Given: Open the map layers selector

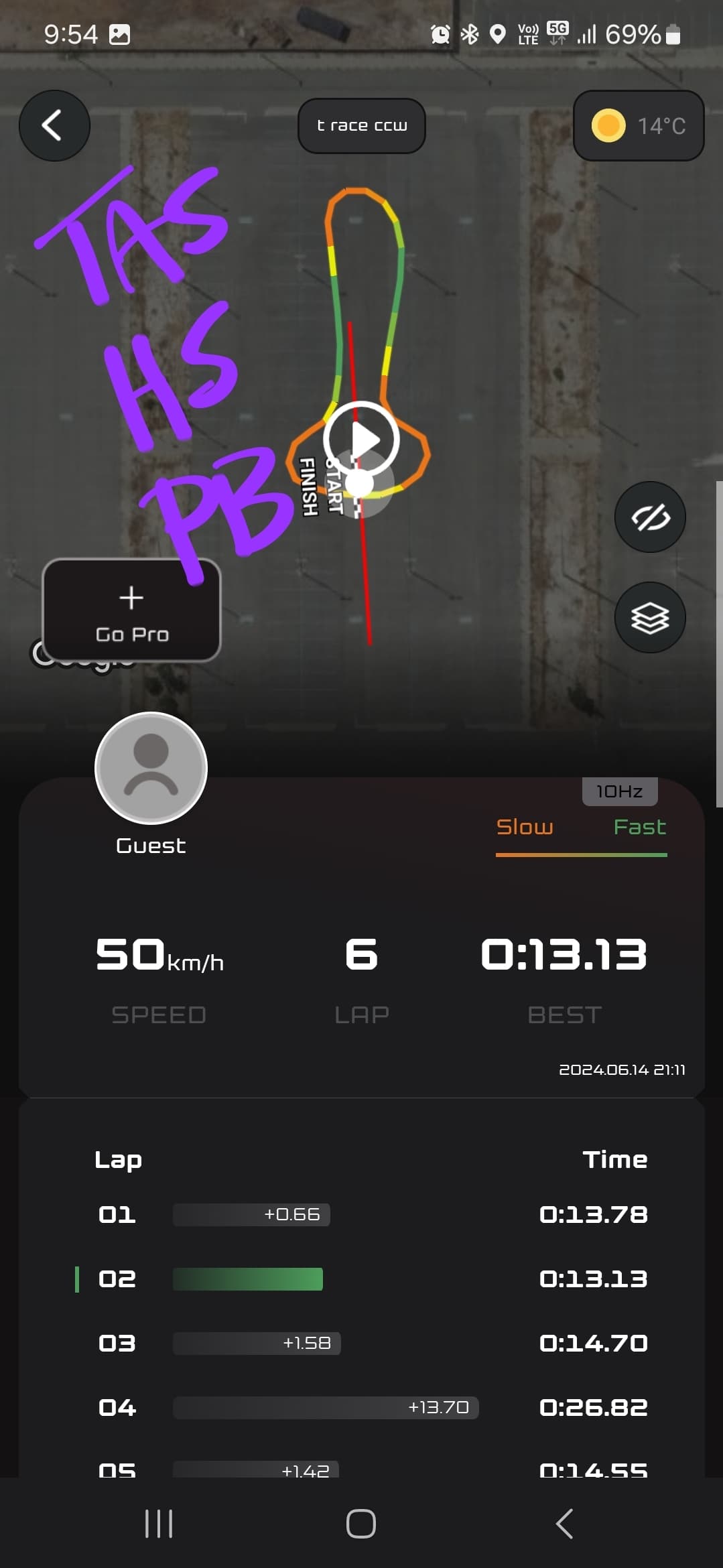Looking at the screenshot, I should 649,617.
